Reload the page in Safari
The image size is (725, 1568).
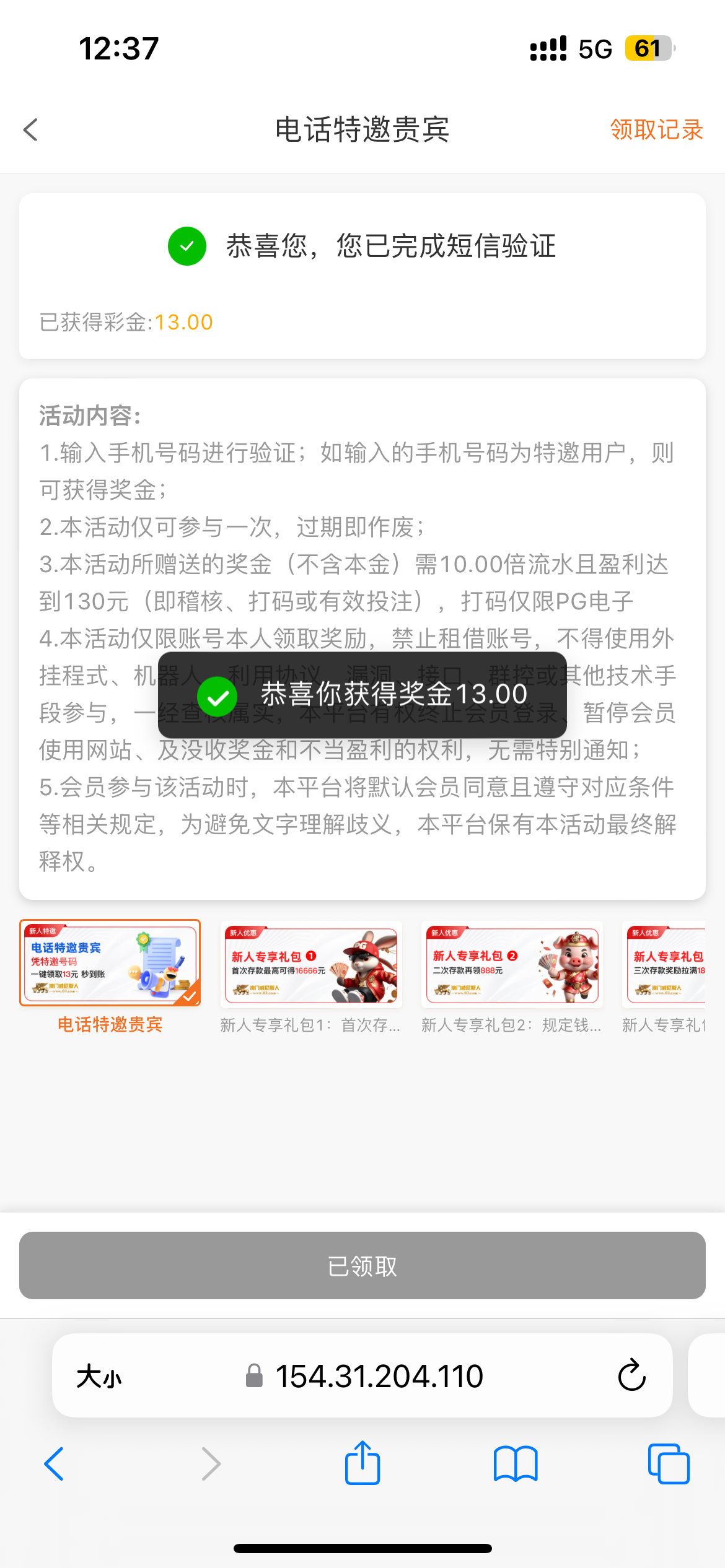click(631, 1376)
